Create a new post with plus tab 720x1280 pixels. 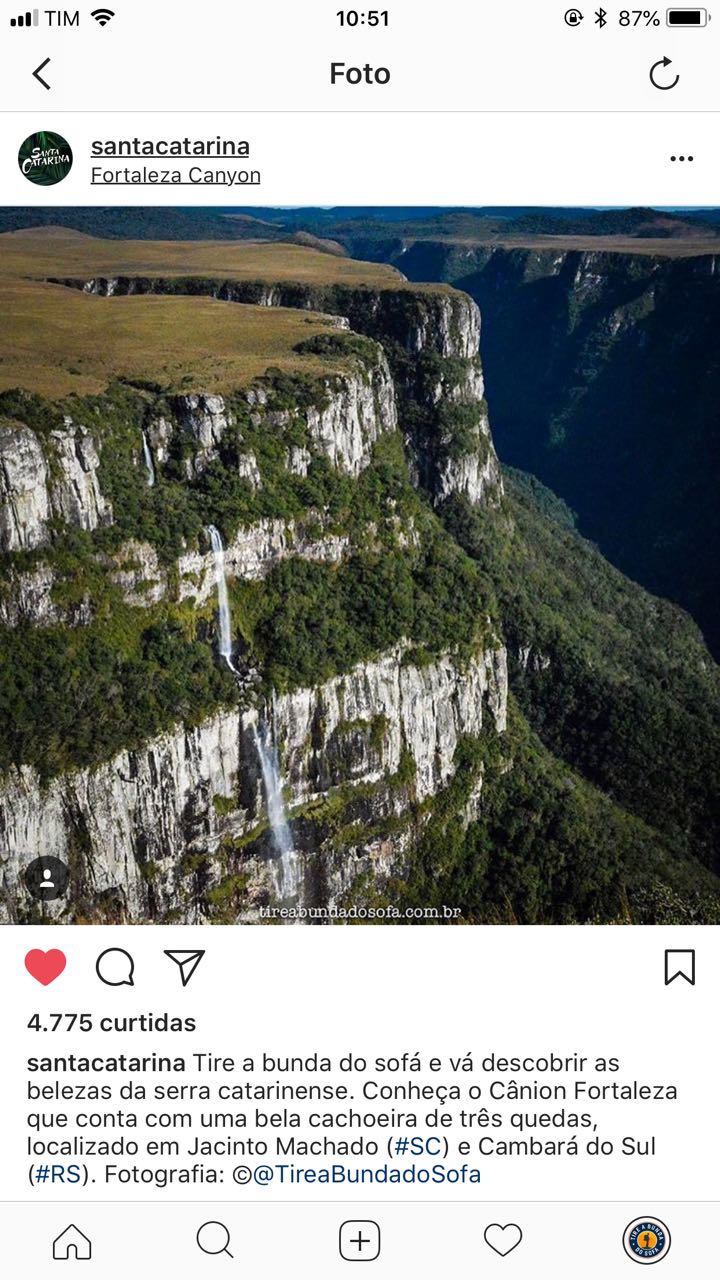click(x=360, y=1242)
